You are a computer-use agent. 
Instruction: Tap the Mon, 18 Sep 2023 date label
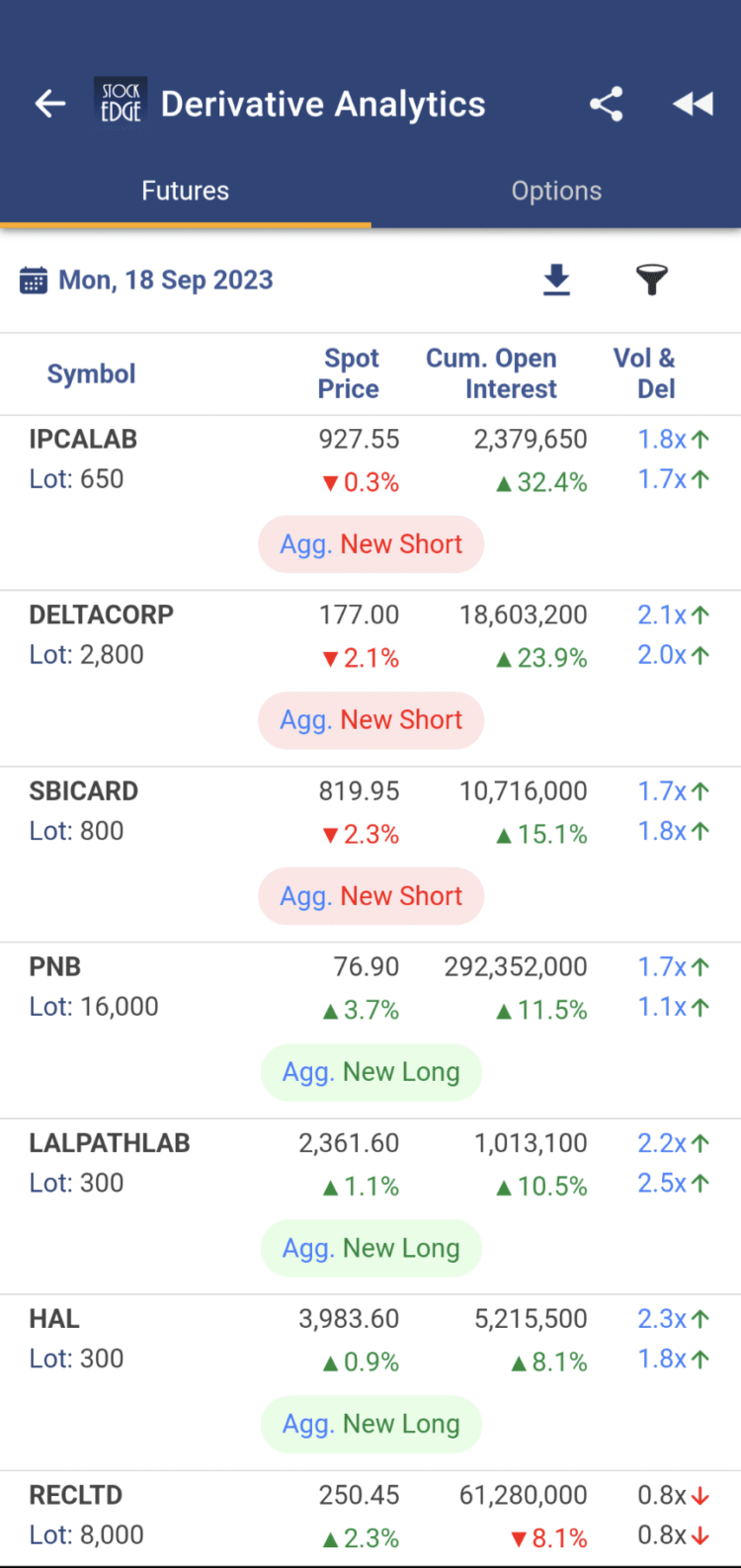(x=165, y=280)
